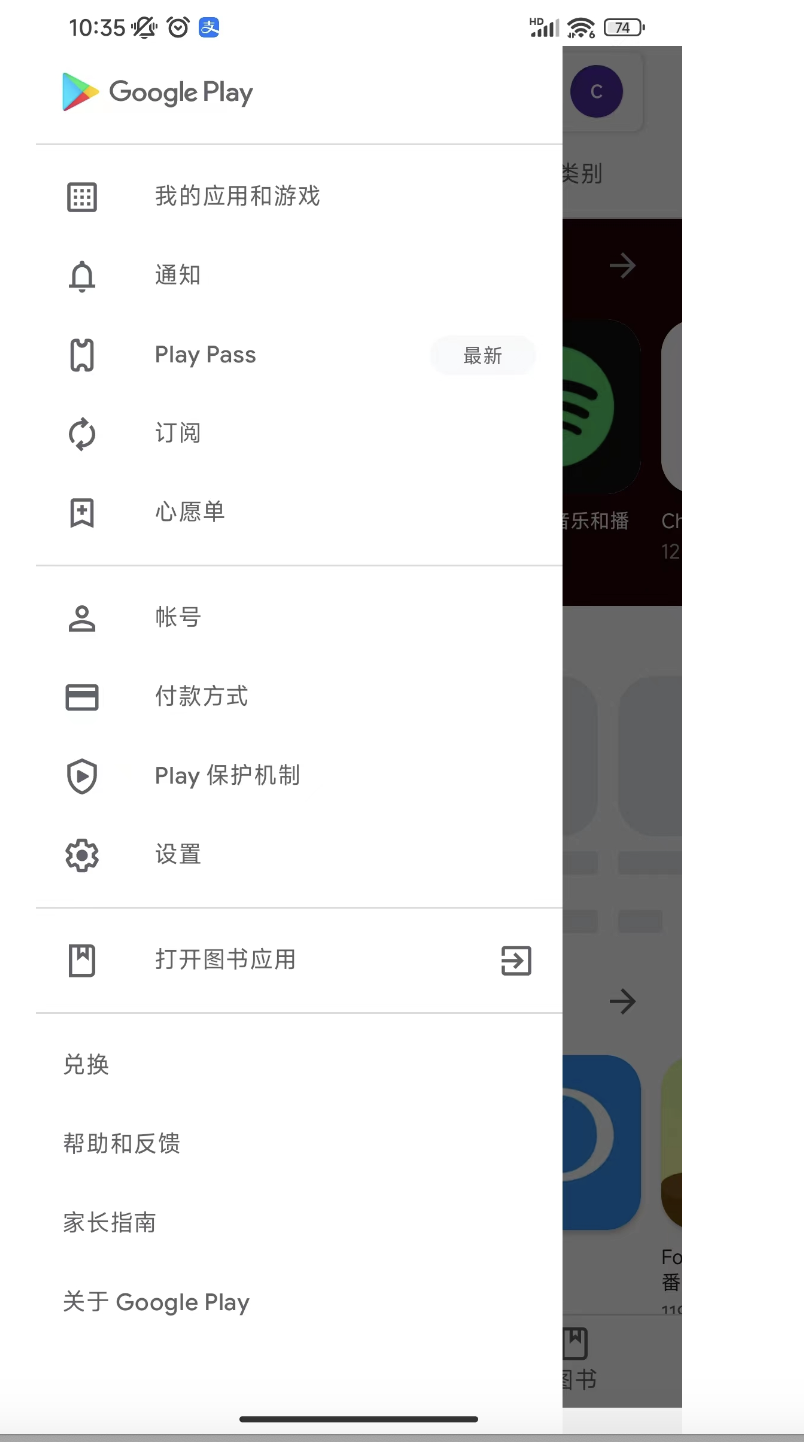Open the account avatar circle labeled C
The image size is (804, 1442).
tap(596, 91)
